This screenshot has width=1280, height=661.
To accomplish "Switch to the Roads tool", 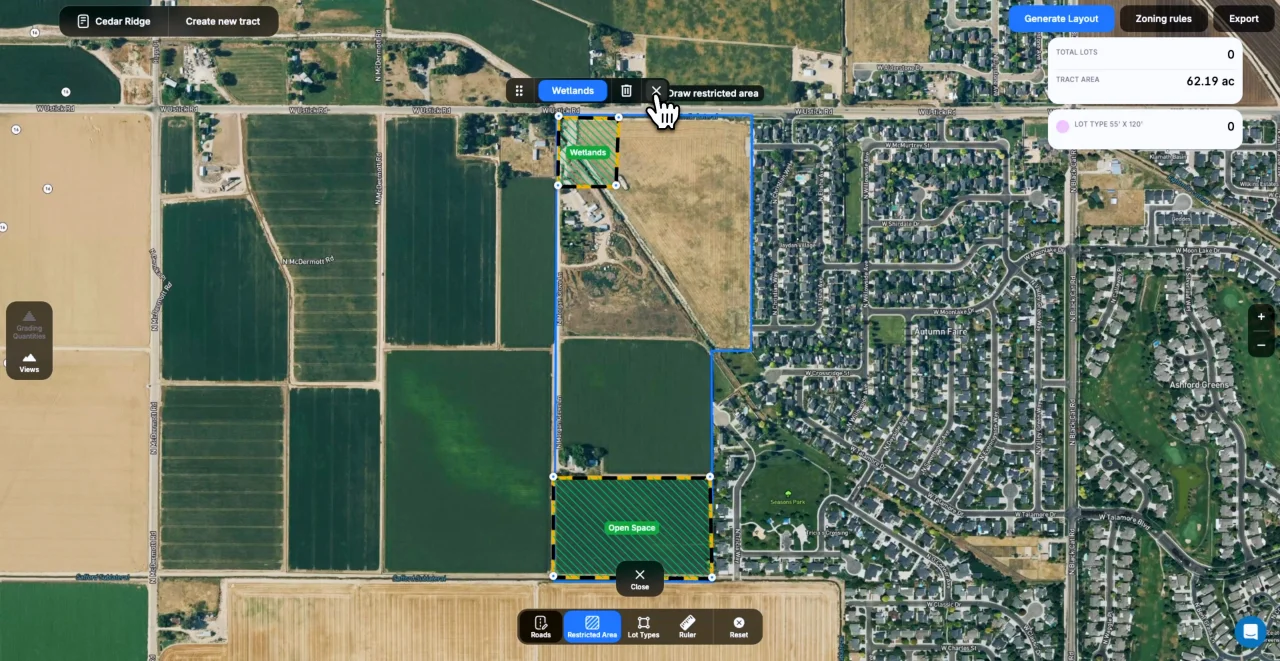I will tap(541, 627).
